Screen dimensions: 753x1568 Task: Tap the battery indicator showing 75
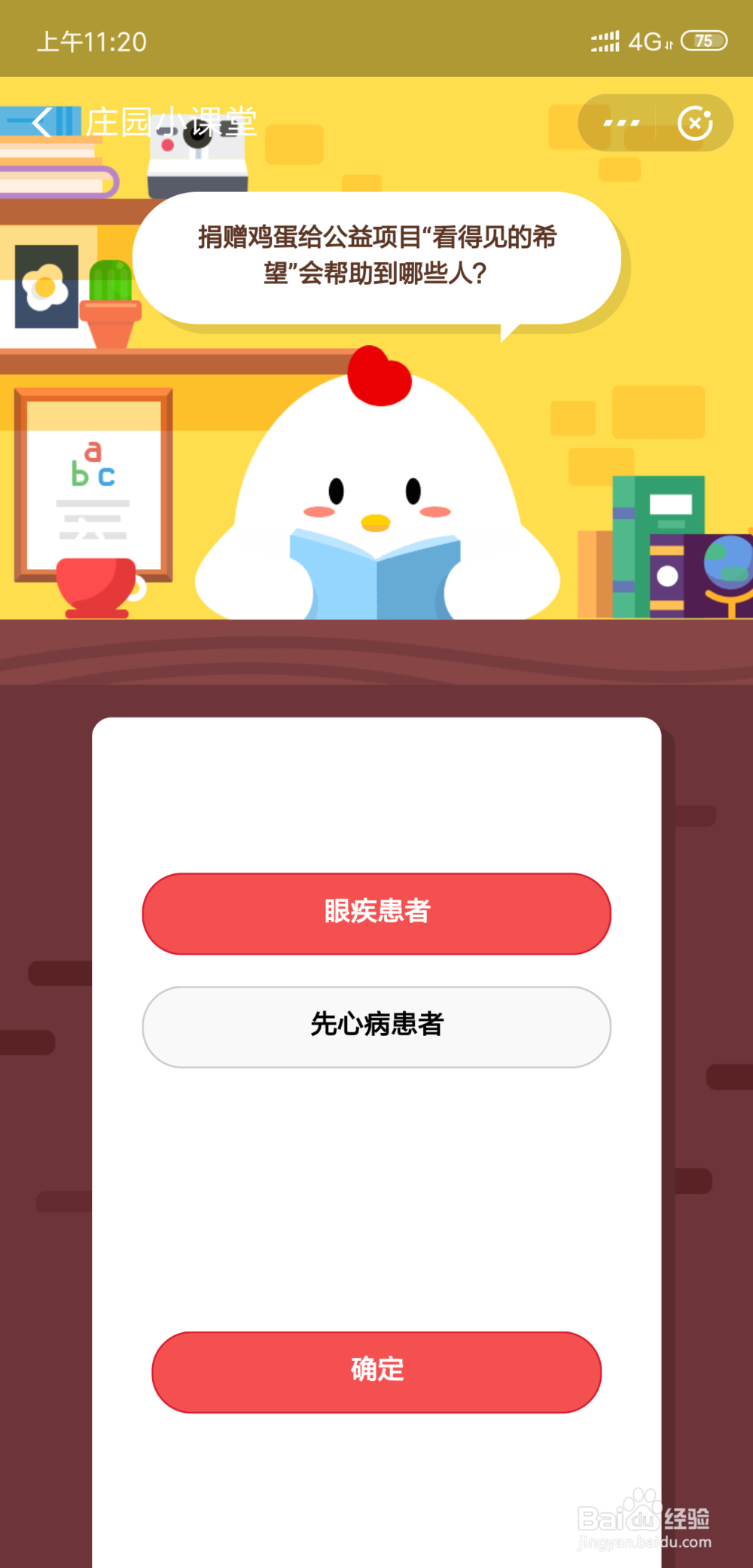click(x=703, y=41)
